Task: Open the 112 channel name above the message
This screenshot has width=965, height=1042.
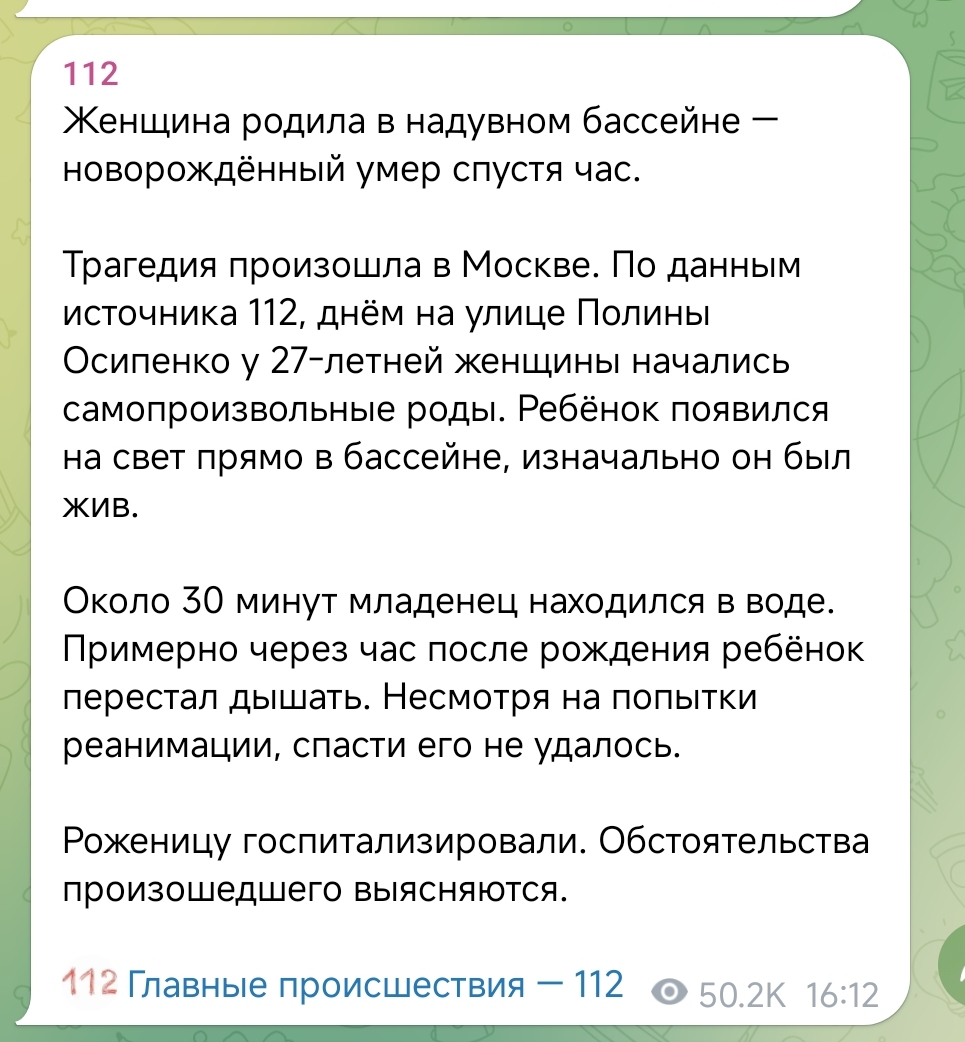Action: click(x=91, y=75)
